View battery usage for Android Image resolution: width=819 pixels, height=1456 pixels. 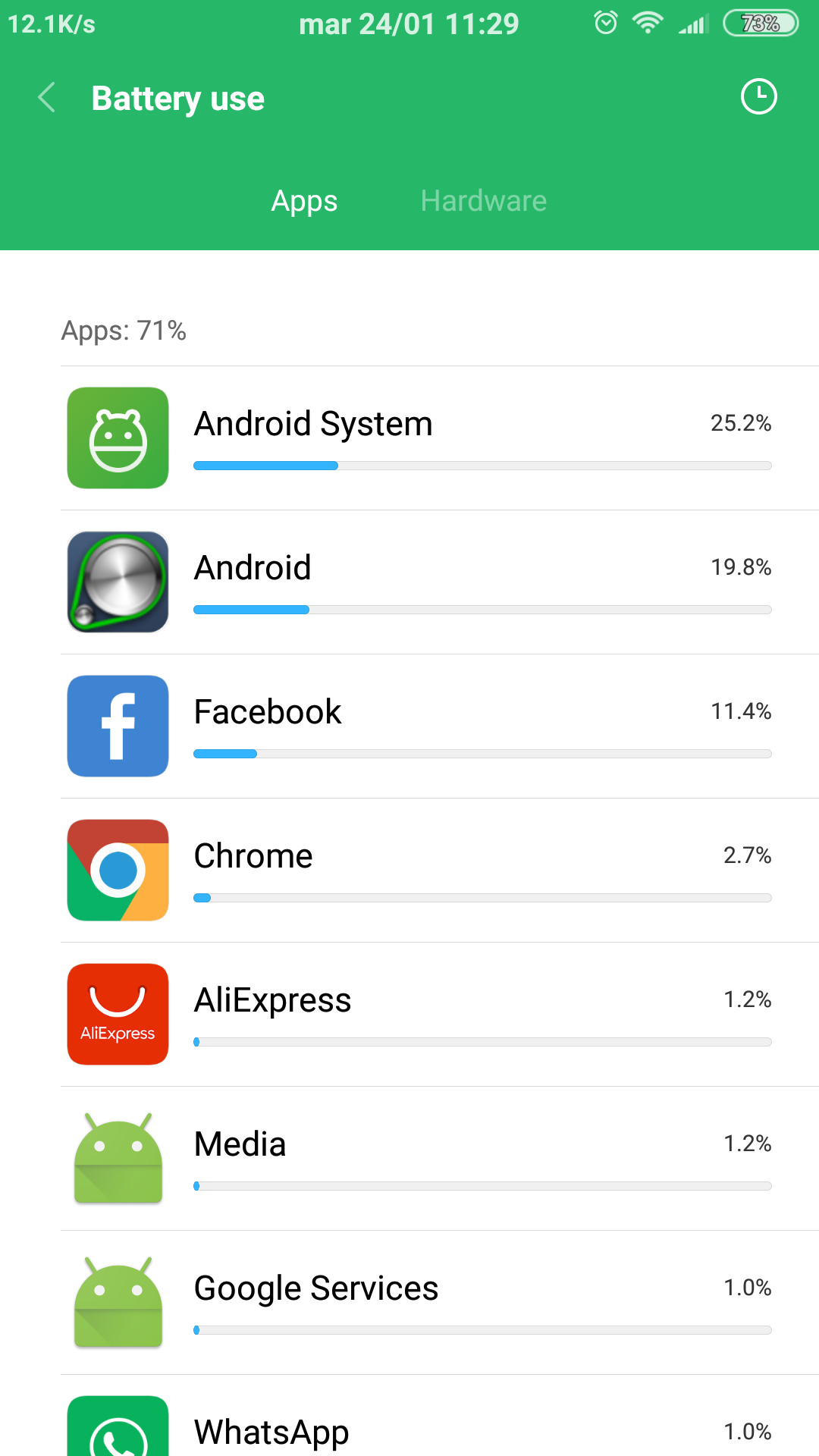click(440, 582)
